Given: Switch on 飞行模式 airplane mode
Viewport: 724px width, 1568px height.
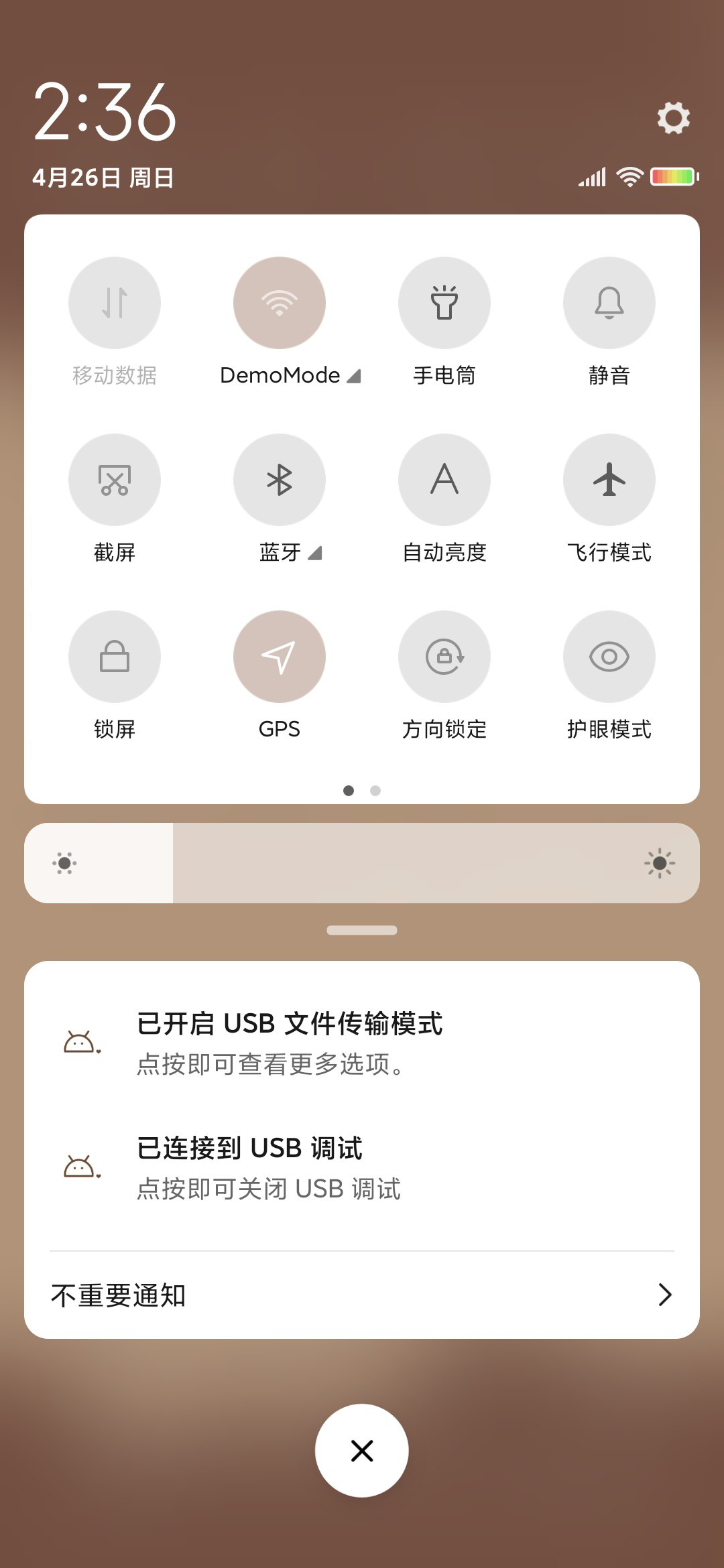Looking at the screenshot, I should tap(609, 480).
